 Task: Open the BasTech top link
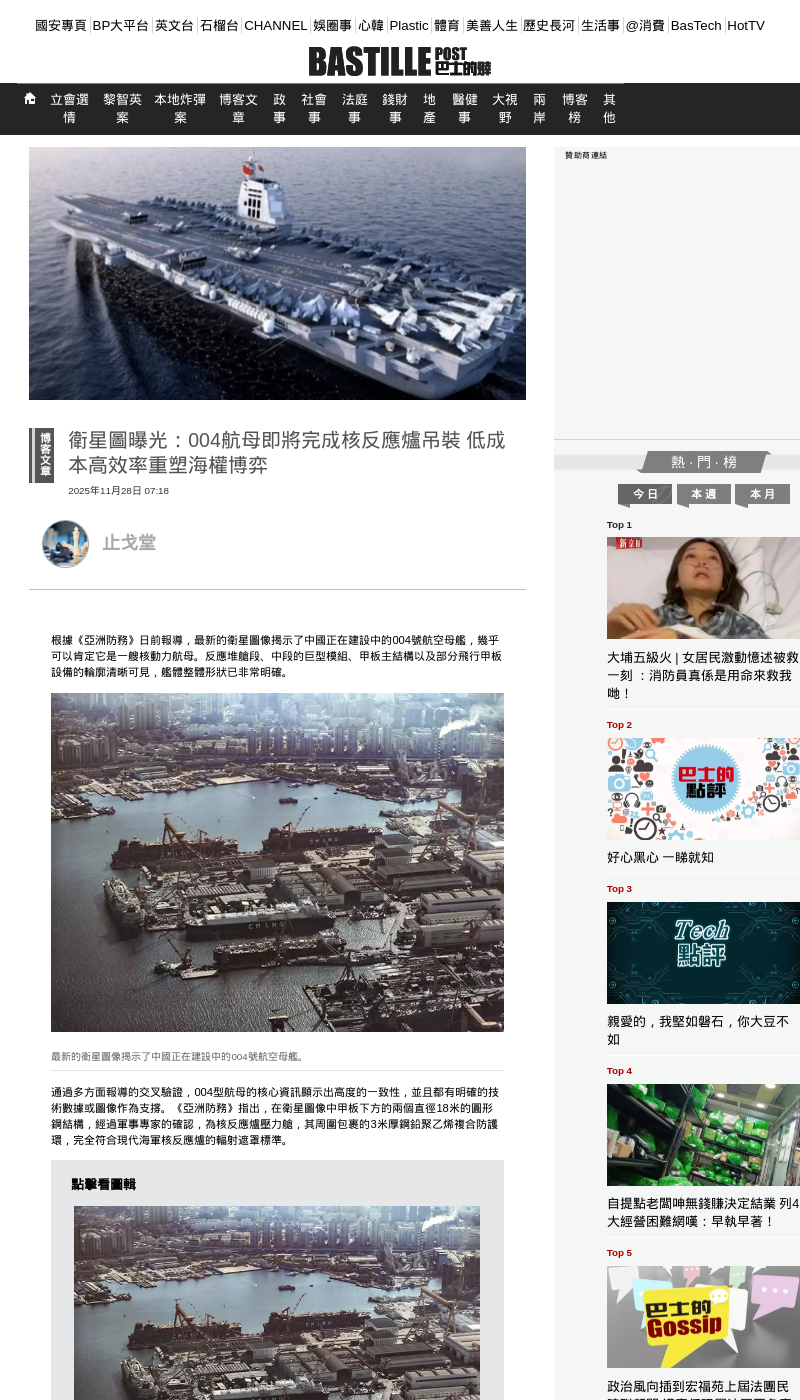pos(696,26)
